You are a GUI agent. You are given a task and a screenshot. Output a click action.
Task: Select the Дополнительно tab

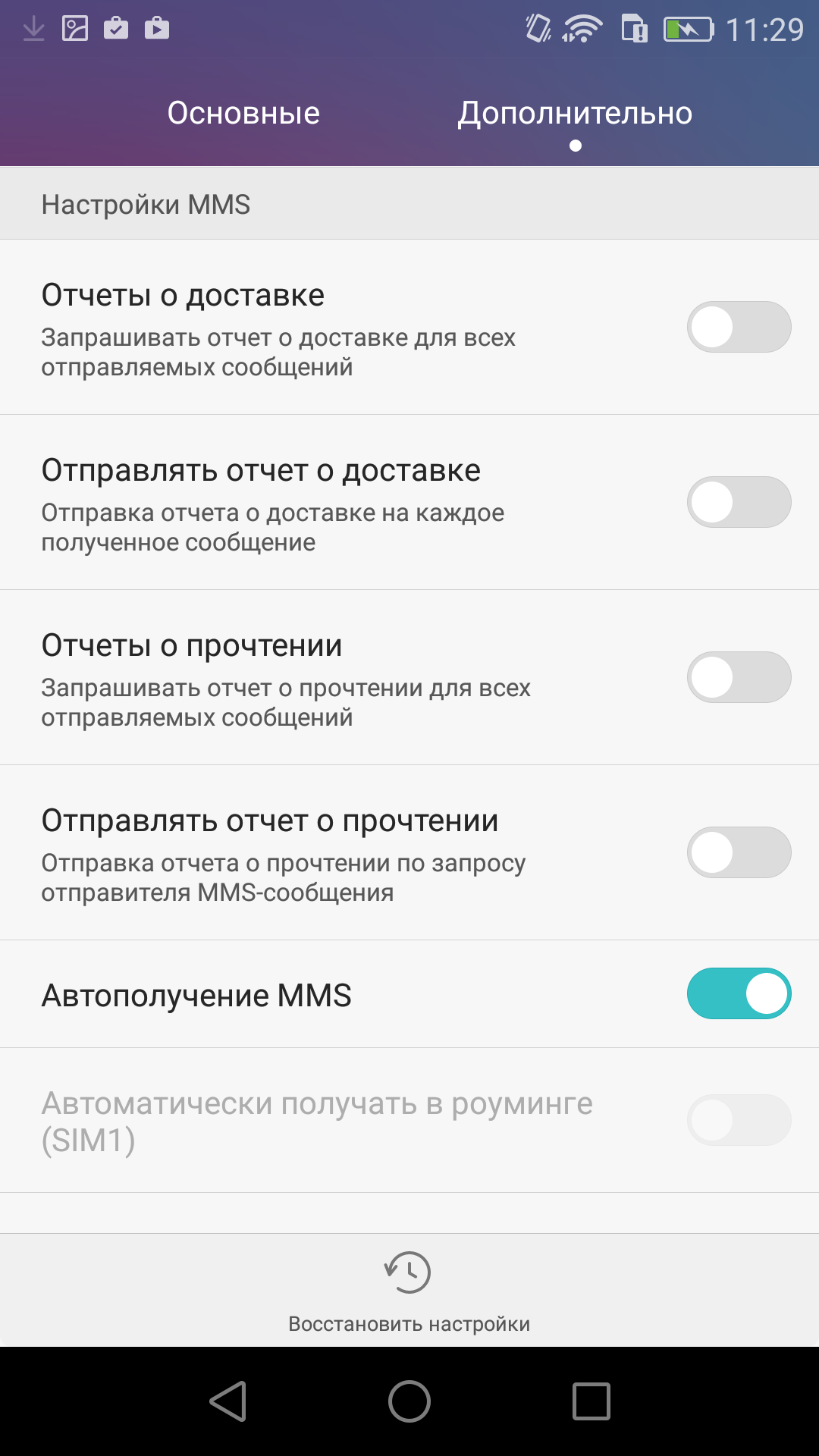click(x=575, y=113)
